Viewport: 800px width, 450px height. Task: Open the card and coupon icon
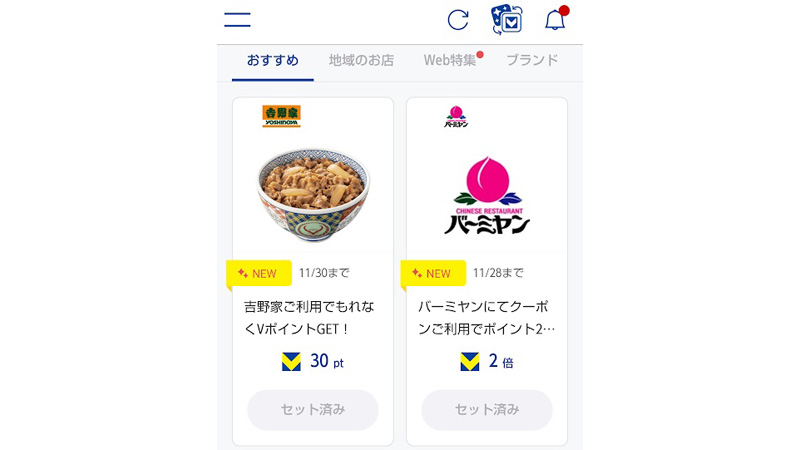tap(507, 19)
